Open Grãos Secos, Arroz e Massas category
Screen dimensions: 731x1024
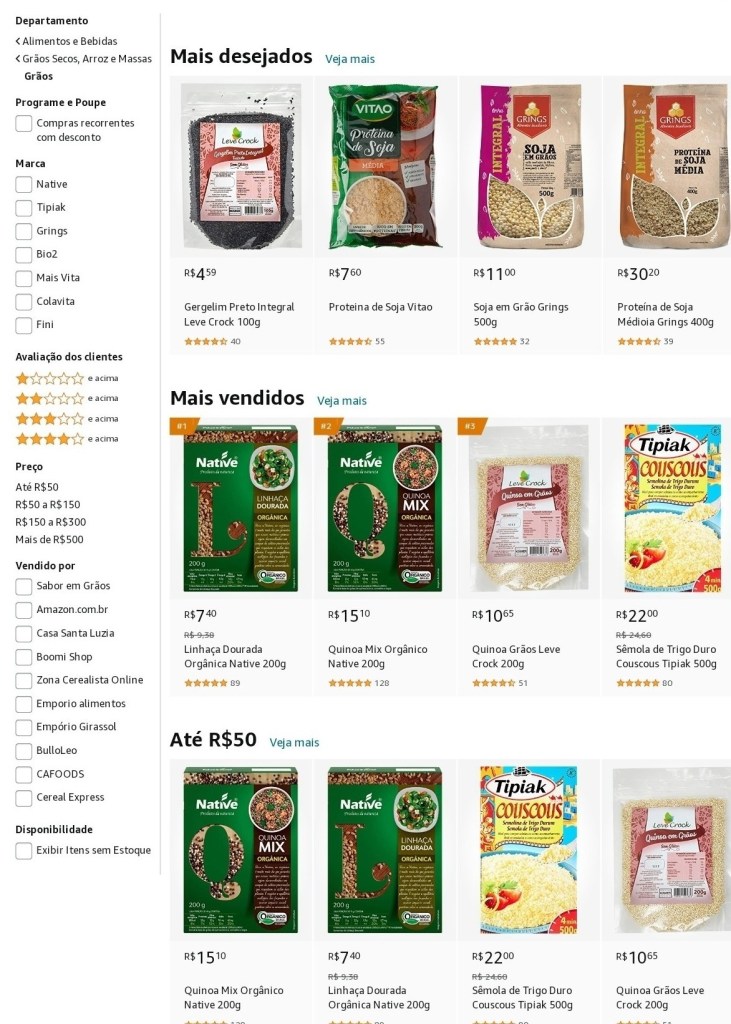[86, 59]
